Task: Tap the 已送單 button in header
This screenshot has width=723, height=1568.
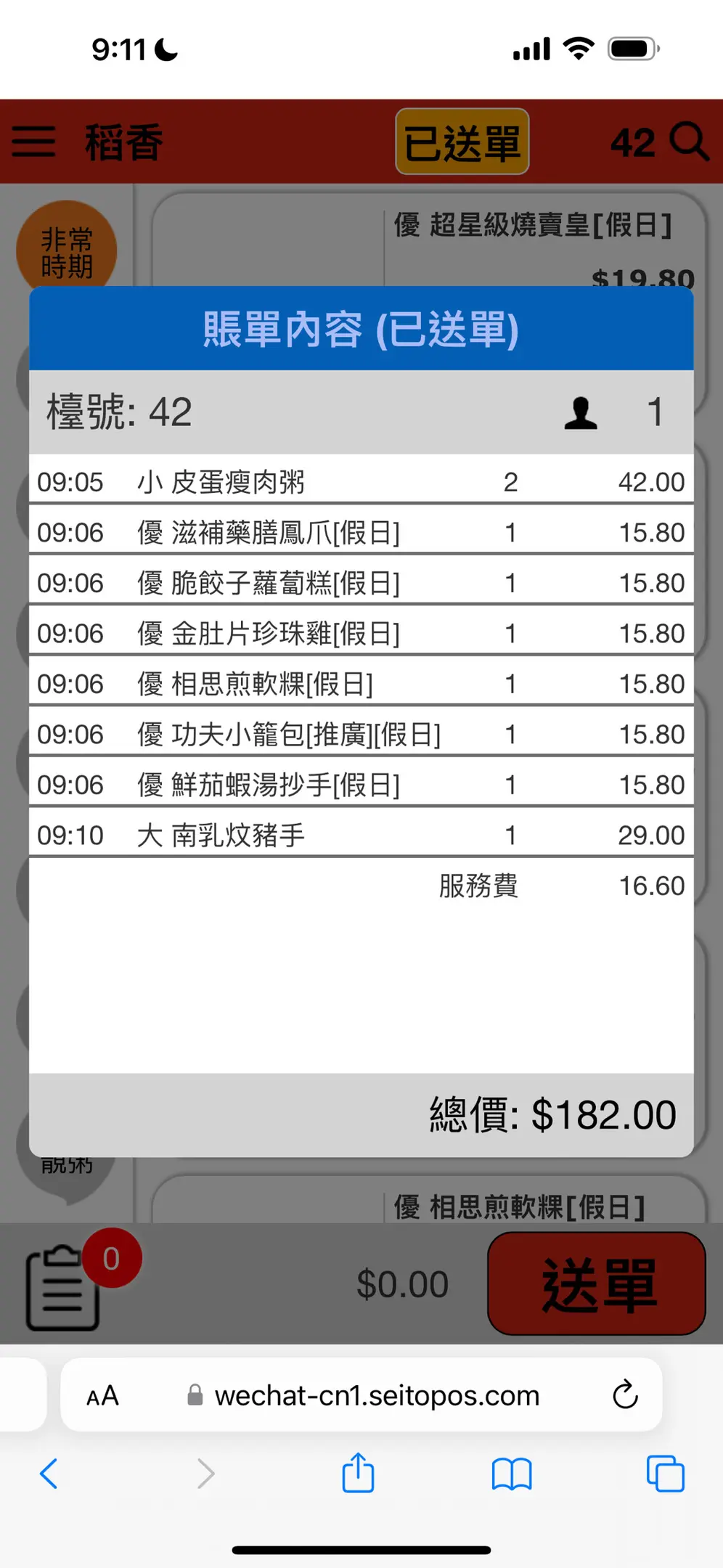Action: pyautogui.click(x=462, y=142)
